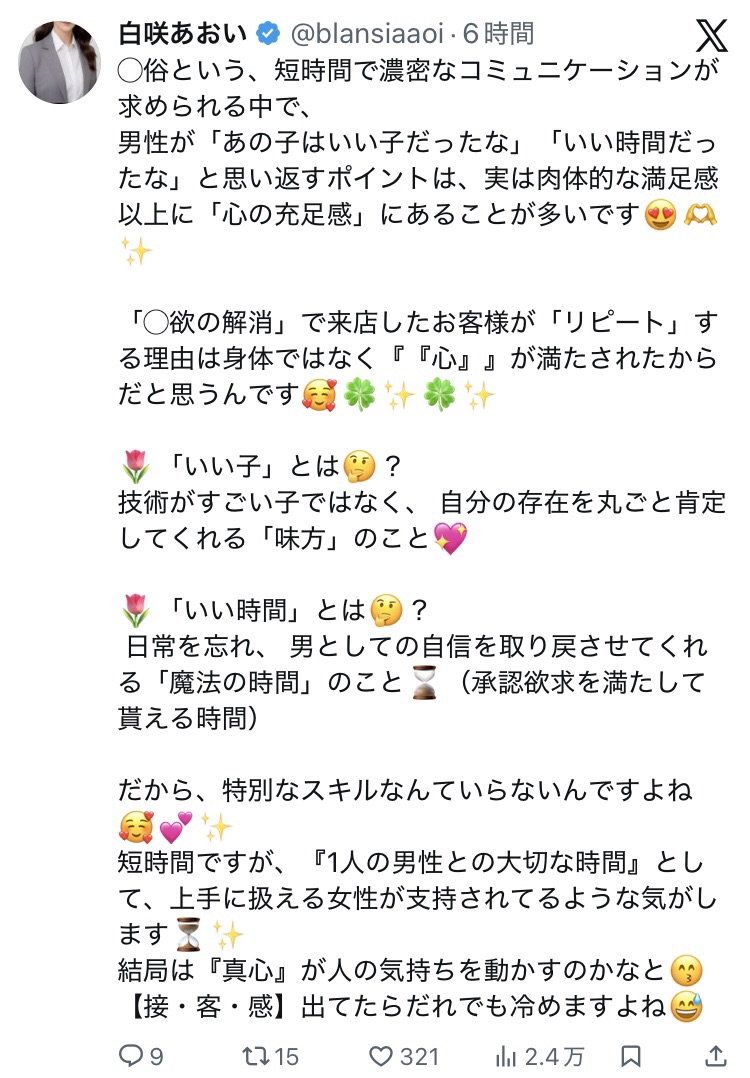
Task: Open 白咲あおい's profile picture
Action: point(60,62)
